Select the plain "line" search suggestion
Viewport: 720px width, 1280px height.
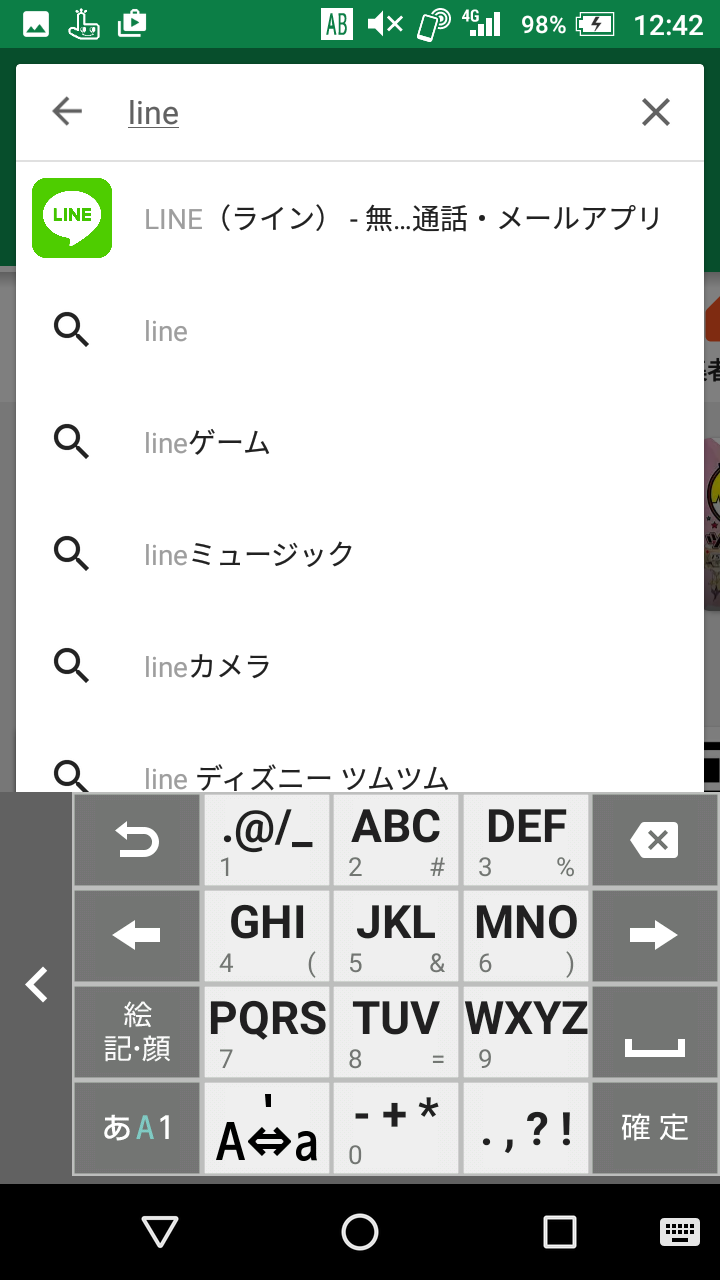pos(360,330)
